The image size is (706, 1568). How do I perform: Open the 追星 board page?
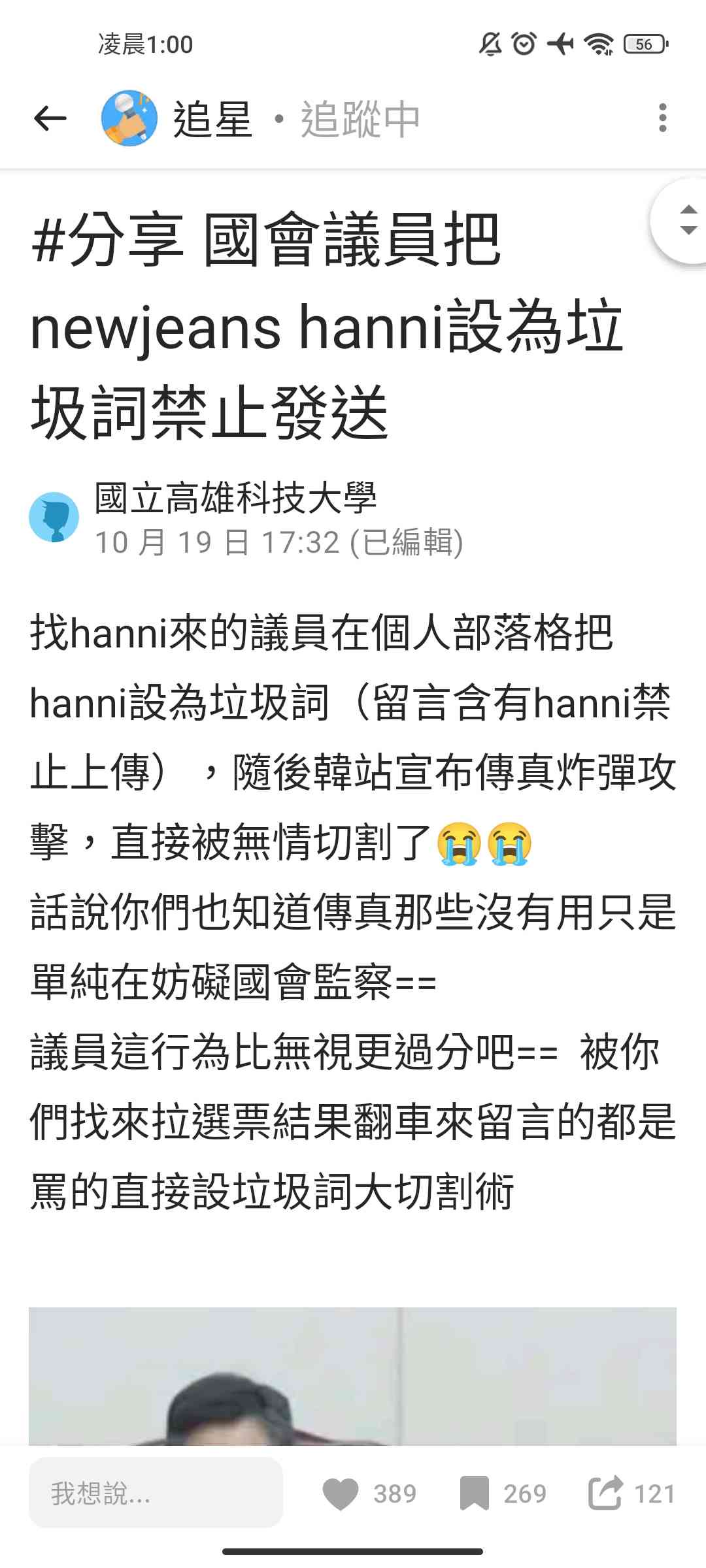(212, 119)
